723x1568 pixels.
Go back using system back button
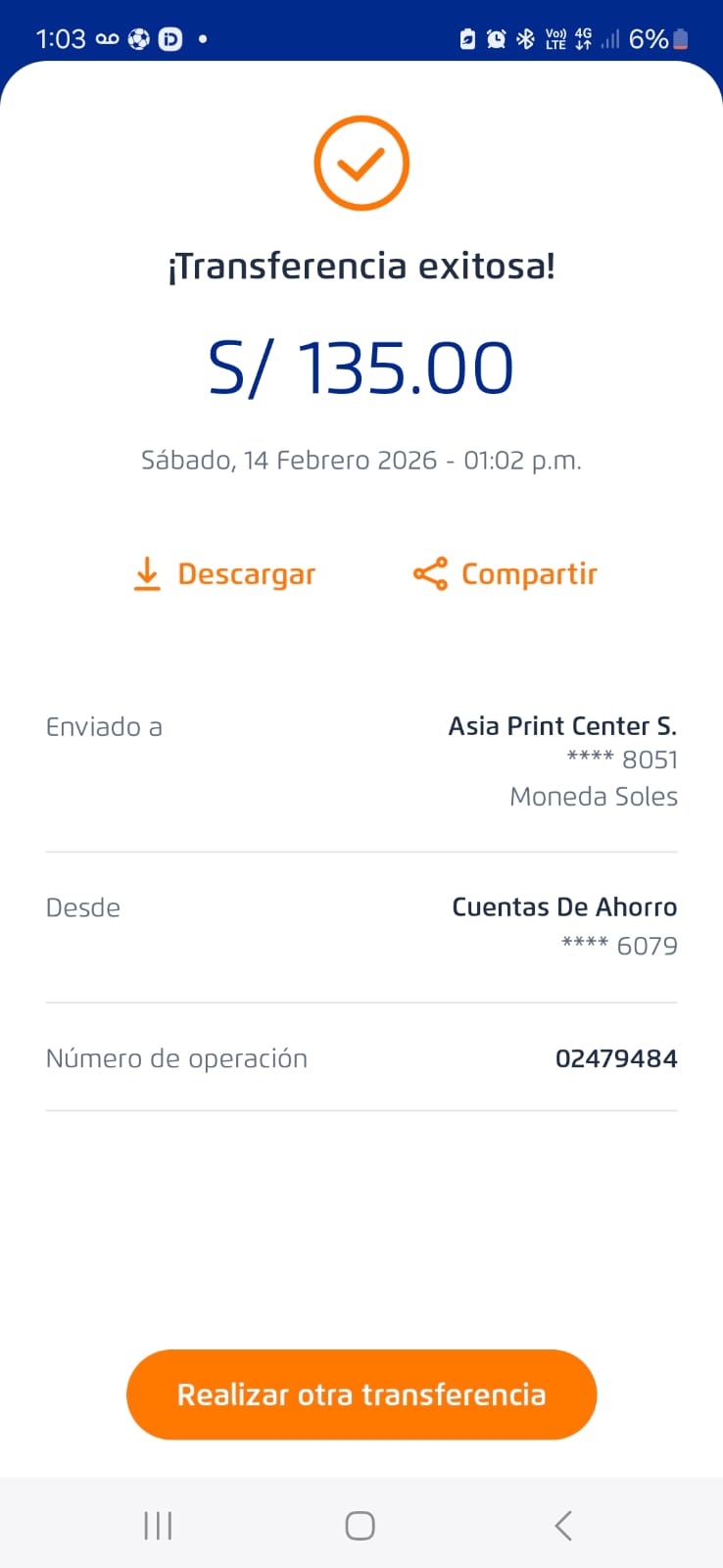point(563,1526)
